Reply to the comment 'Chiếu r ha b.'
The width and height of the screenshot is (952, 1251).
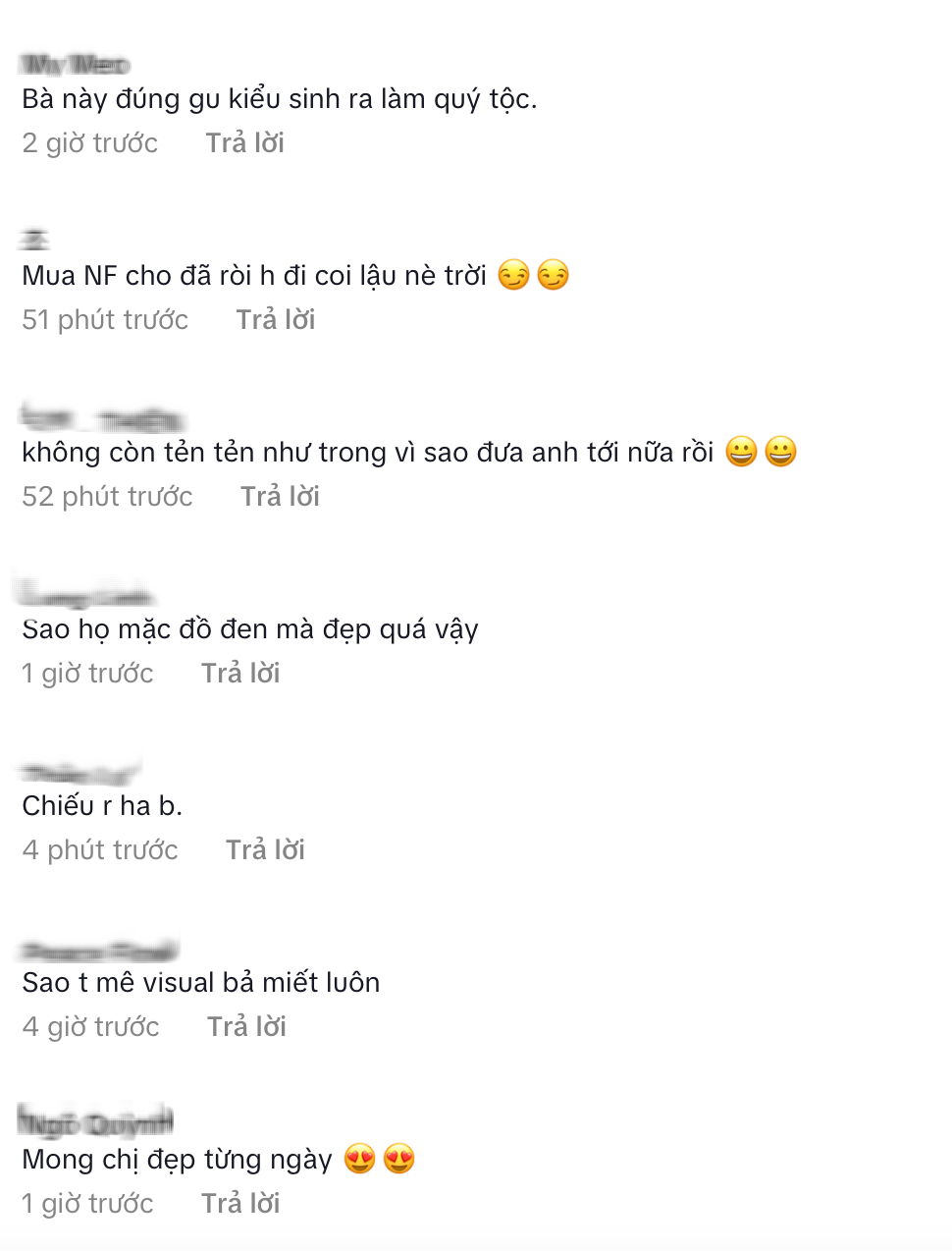[265, 850]
